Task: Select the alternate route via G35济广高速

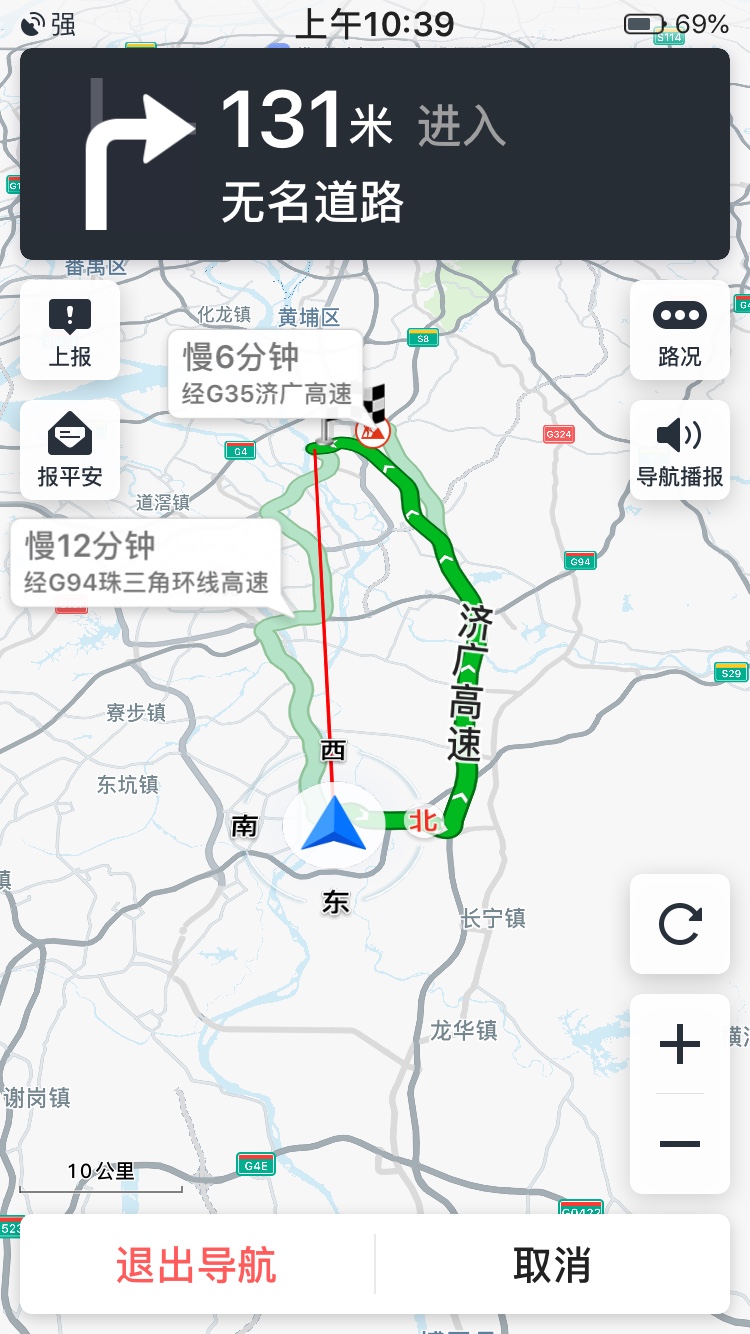Action: pyautogui.click(x=266, y=373)
